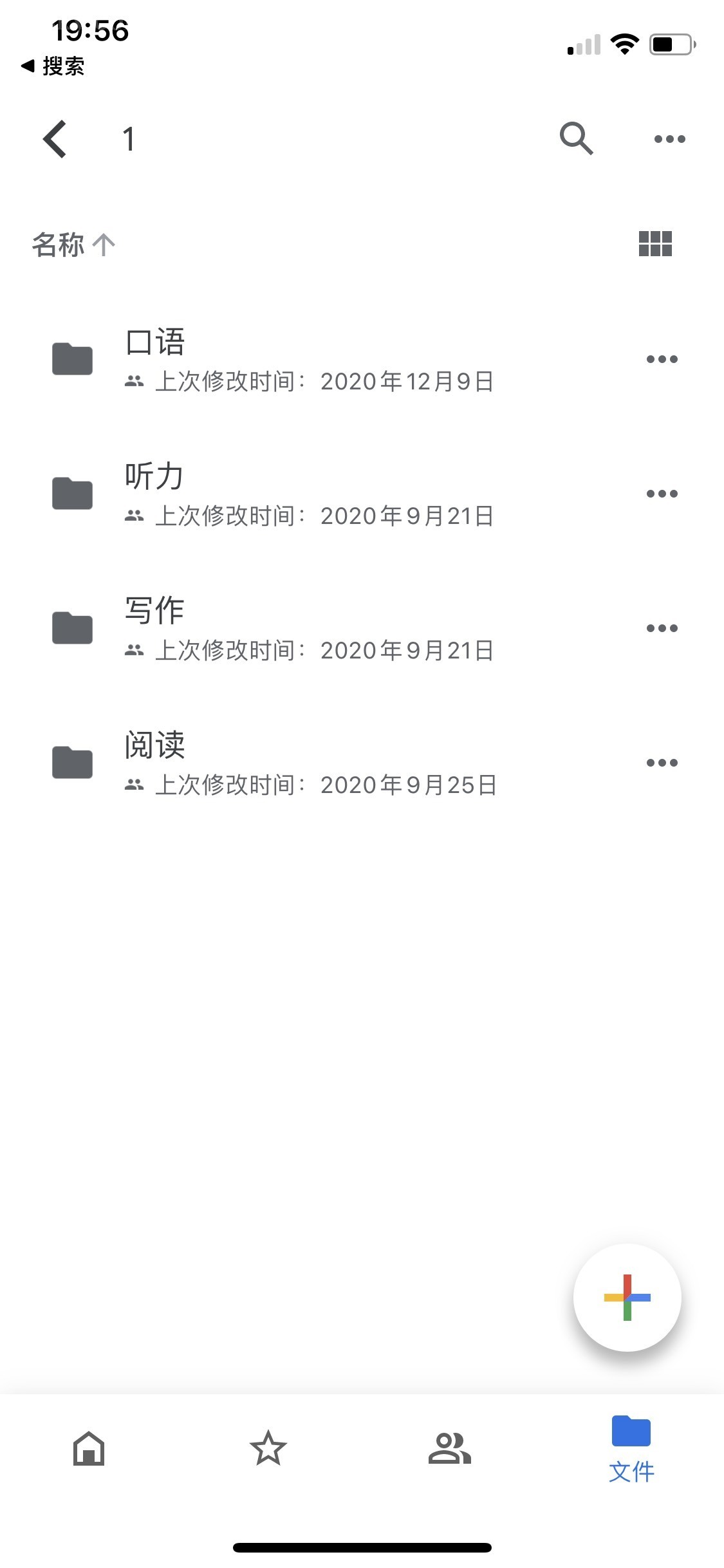Image resolution: width=724 pixels, height=1568 pixels.
Task: Open more options for 写作 folder
Action: click(x=662, y=628)
